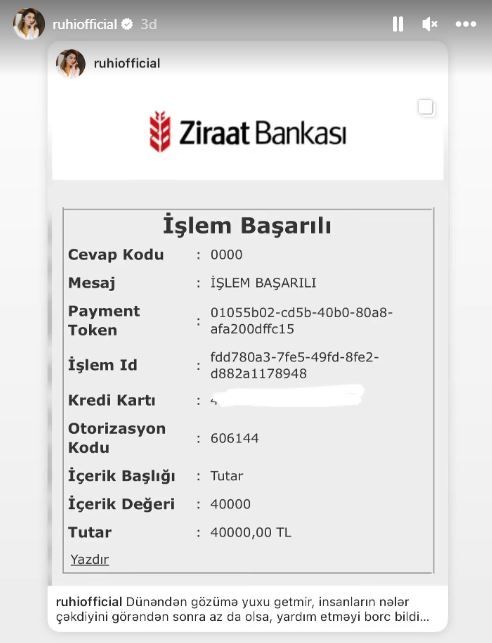Pause the story playback

[398, 24]
